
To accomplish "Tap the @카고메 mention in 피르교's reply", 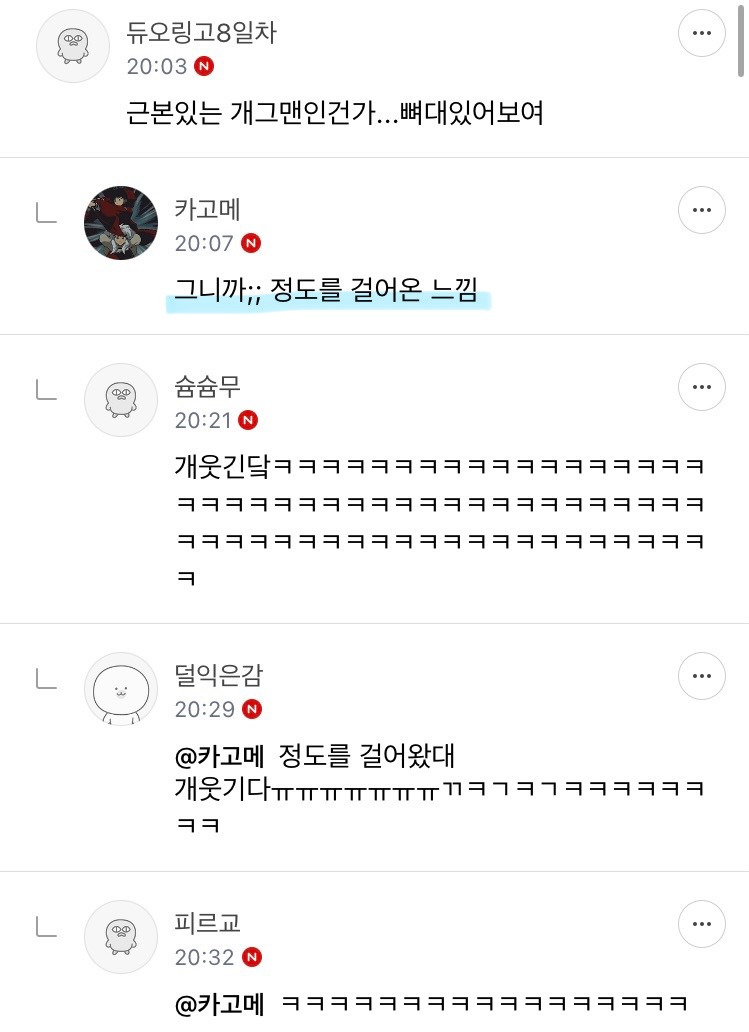I will point(219,1004).
